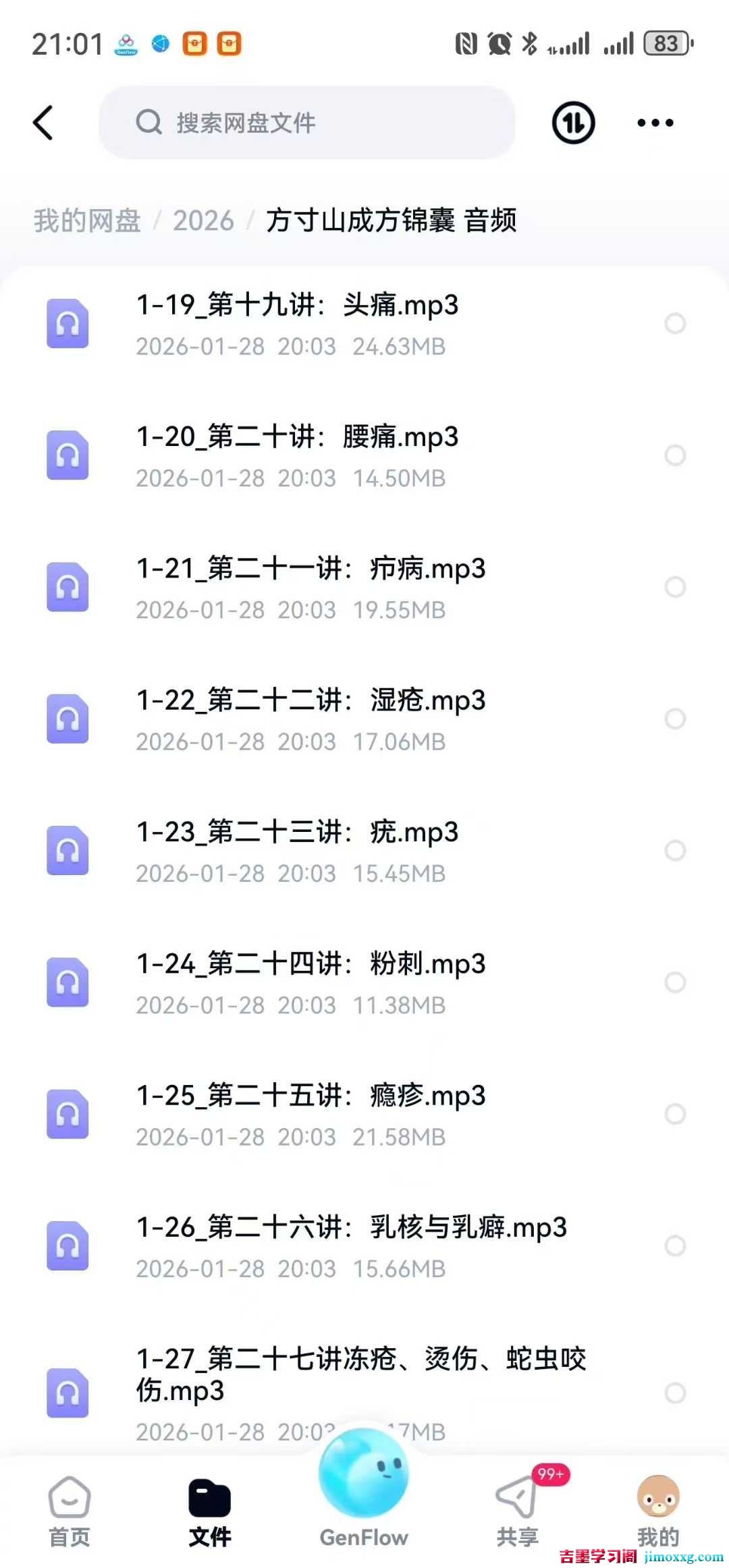Open 1-25 第二十五讲 瘾疹.mp3

[311, 1096]
